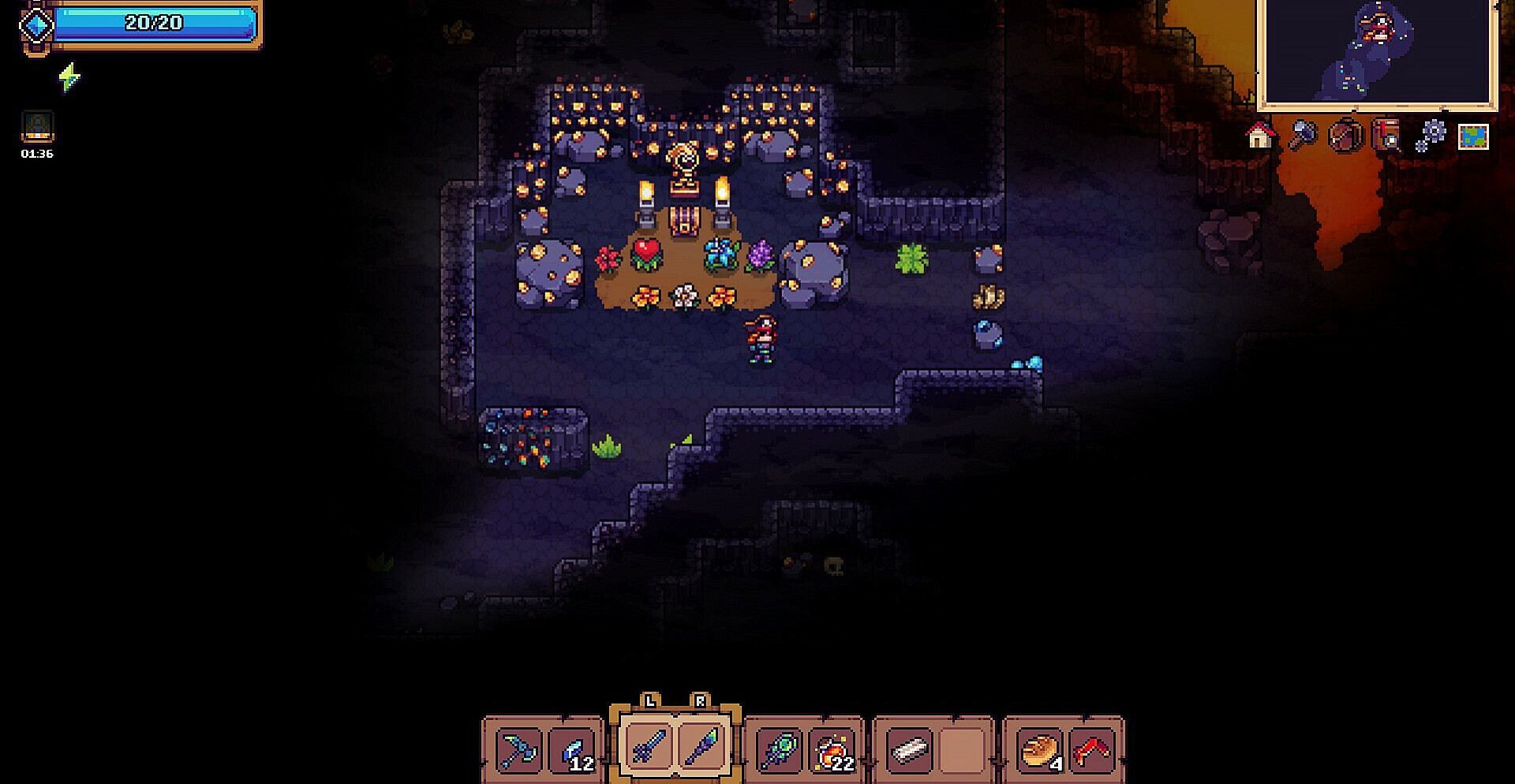Select the bread slot with 4
Image resolution: width=1515 pixels, height=784 pixels.
coord(1039,749)
